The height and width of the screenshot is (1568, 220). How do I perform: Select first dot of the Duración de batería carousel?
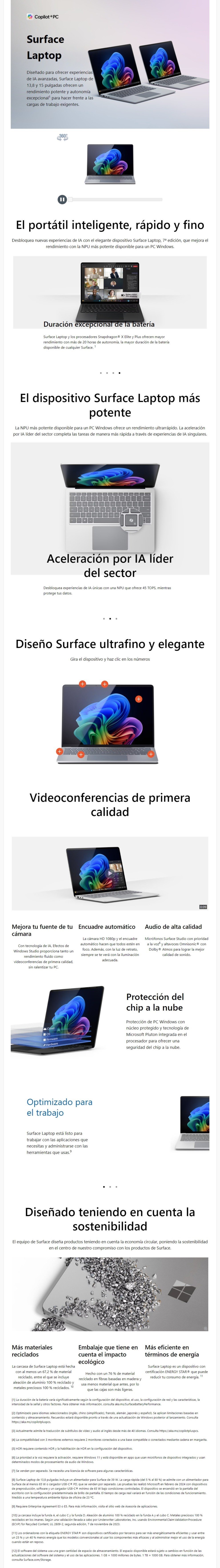point(100,373)
